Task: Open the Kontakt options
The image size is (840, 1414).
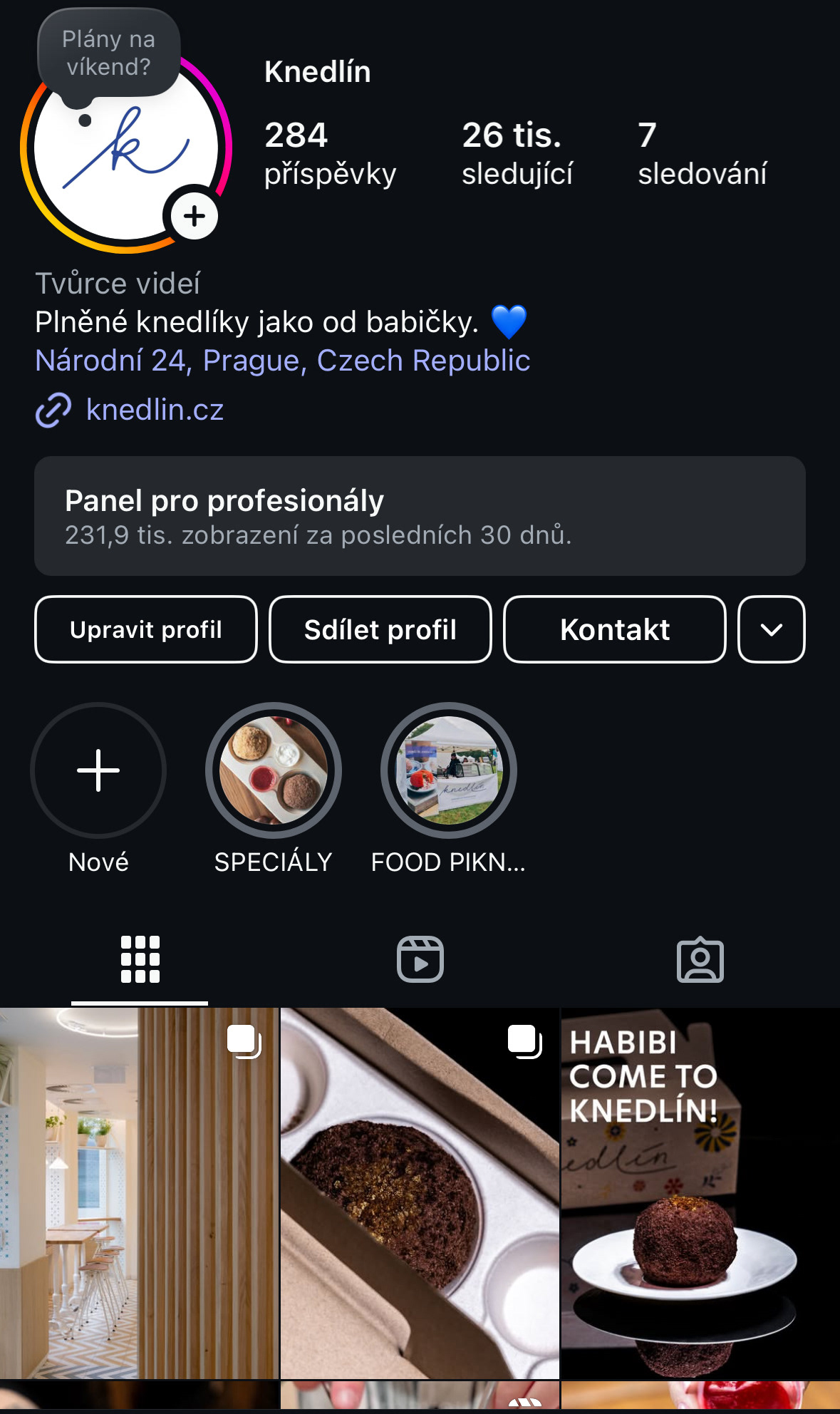Action: [x=615, y=629]
